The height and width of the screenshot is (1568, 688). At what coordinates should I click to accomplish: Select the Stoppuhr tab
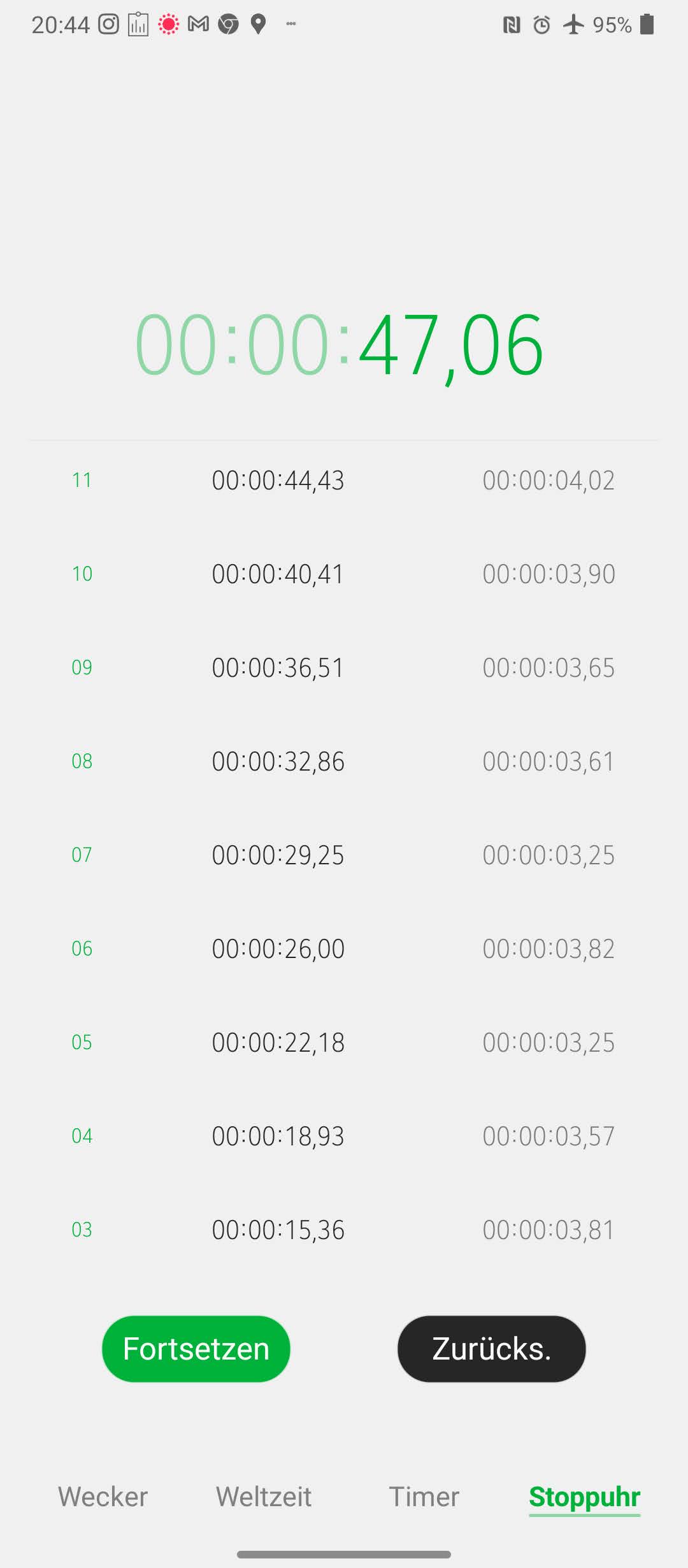coord(585,1497)
